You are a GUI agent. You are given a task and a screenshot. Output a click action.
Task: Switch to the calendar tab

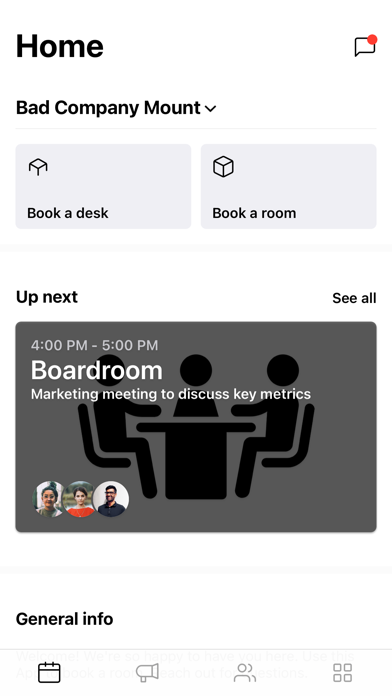49,672
